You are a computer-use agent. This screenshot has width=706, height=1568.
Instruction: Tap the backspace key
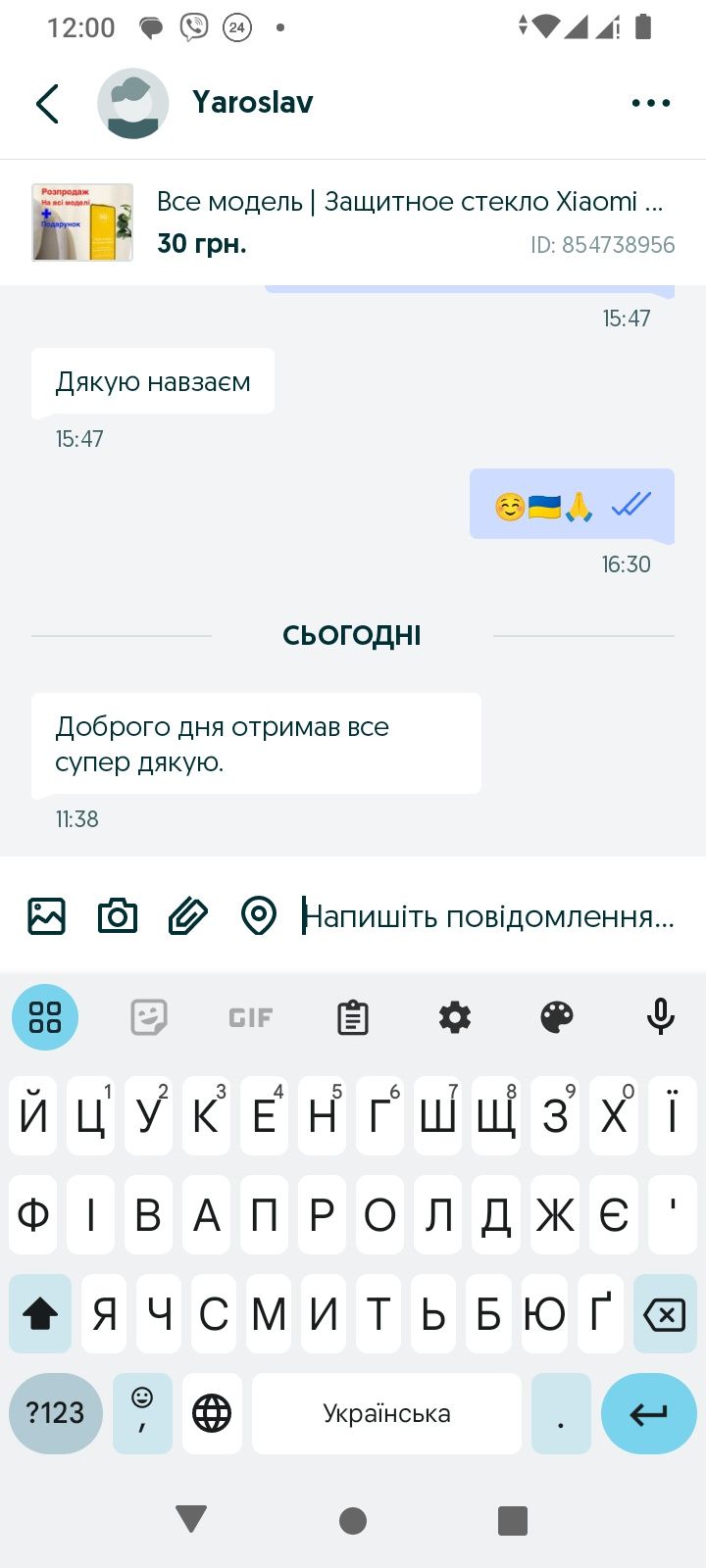[665, 1314]
